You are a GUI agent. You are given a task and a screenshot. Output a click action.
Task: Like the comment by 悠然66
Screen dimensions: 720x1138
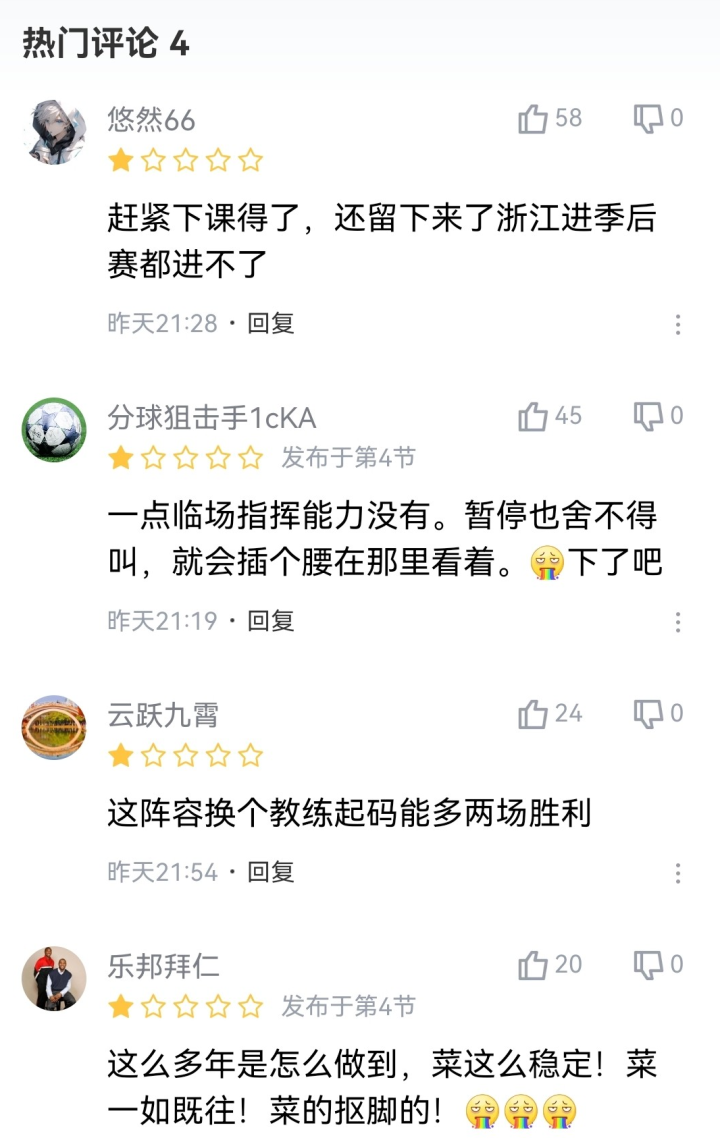point(533,119)
